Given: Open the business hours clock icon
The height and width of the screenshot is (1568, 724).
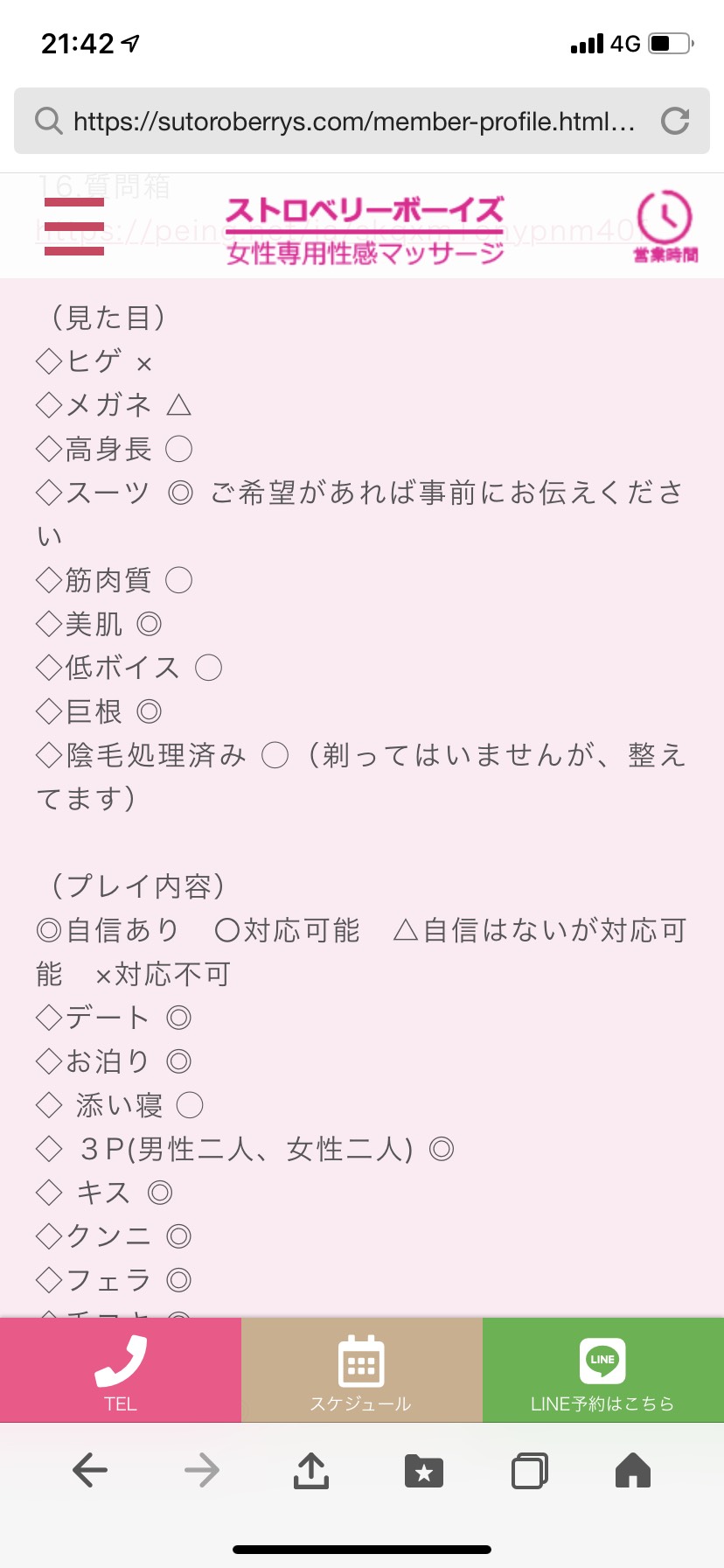Looking at the screenshot, I should (x=665, y=226).
